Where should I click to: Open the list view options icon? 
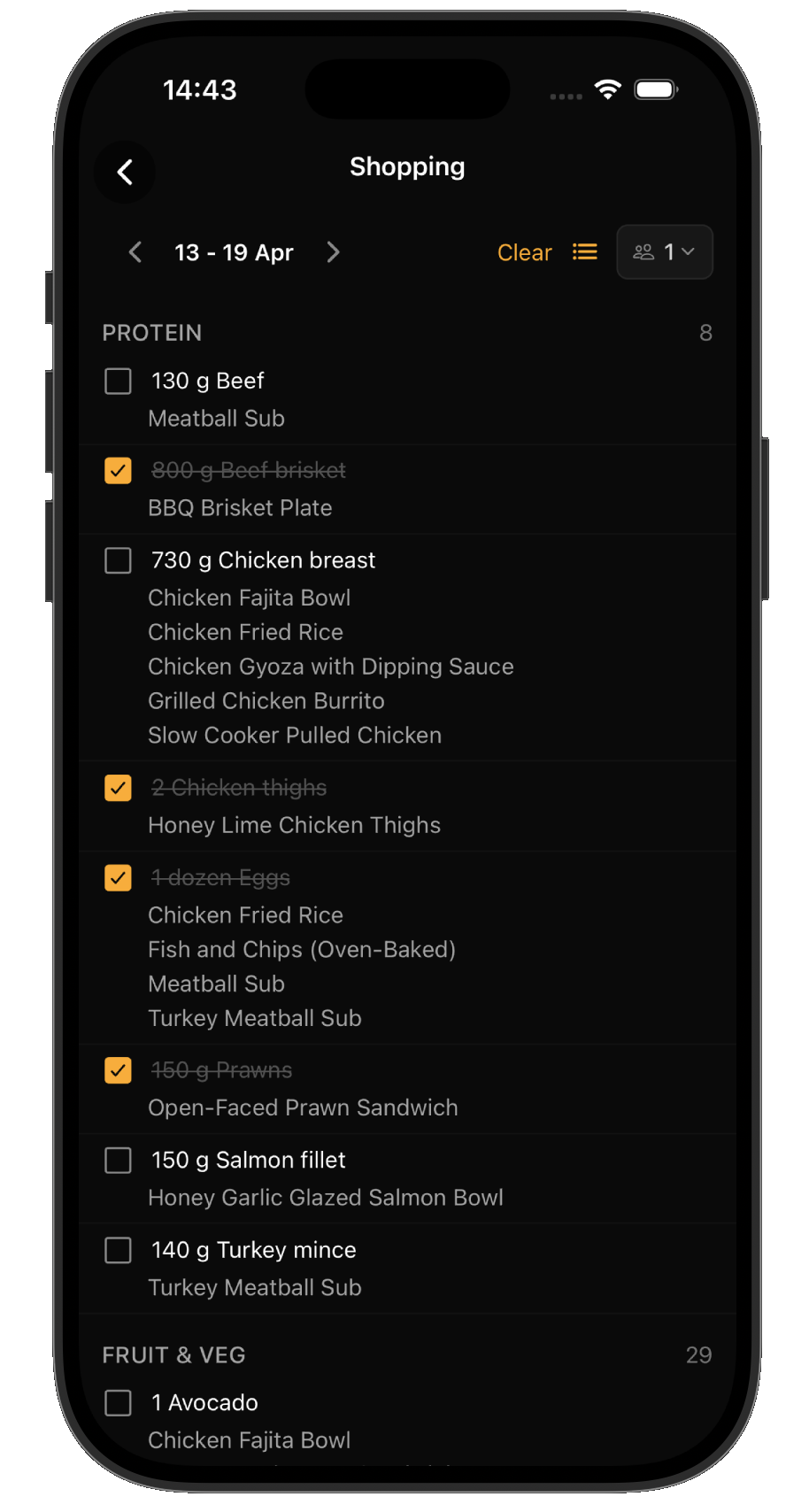click(584, 251)
